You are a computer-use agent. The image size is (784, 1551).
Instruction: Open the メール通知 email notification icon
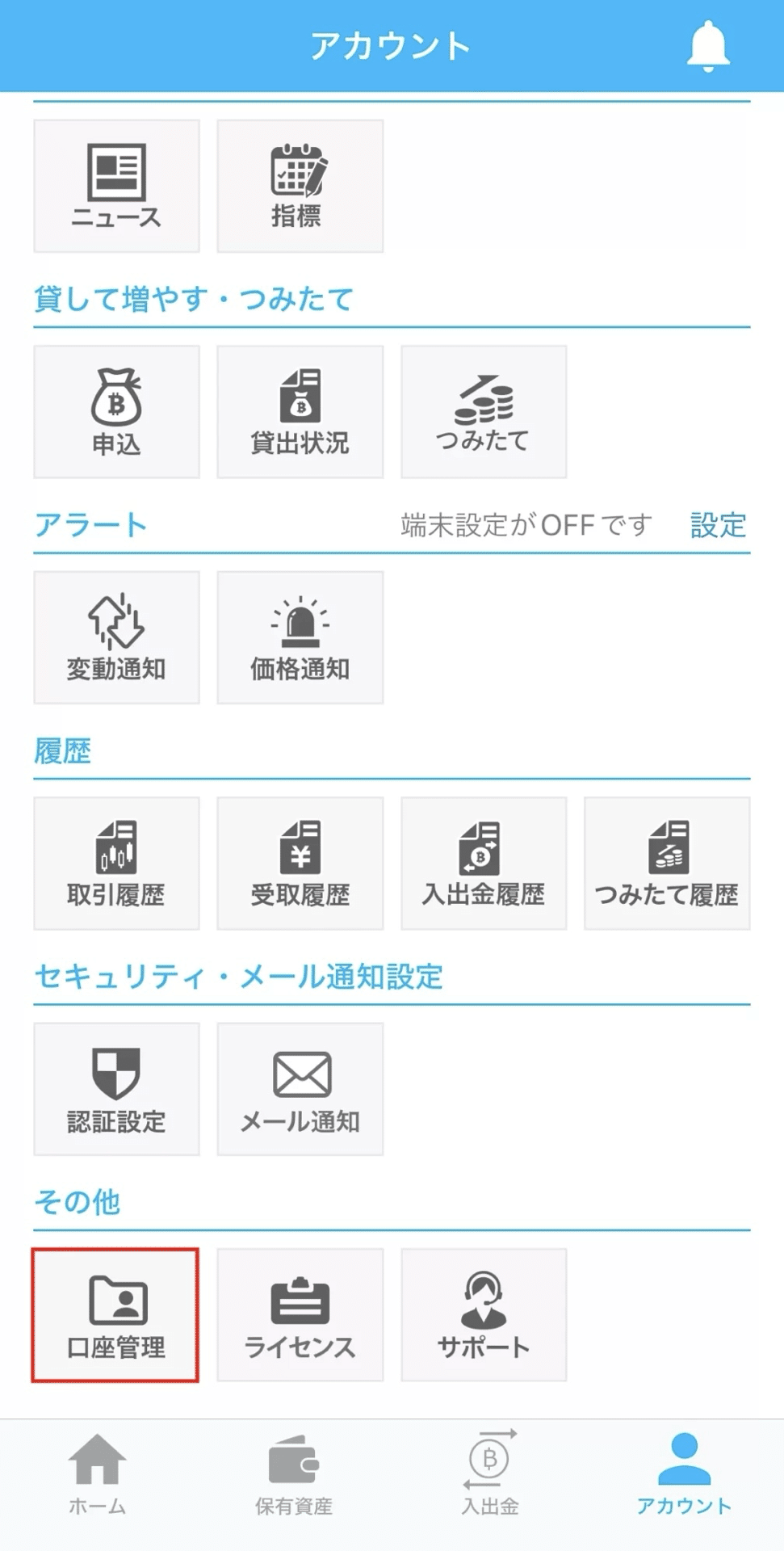pyautogui.click(x=300, y=1088)
